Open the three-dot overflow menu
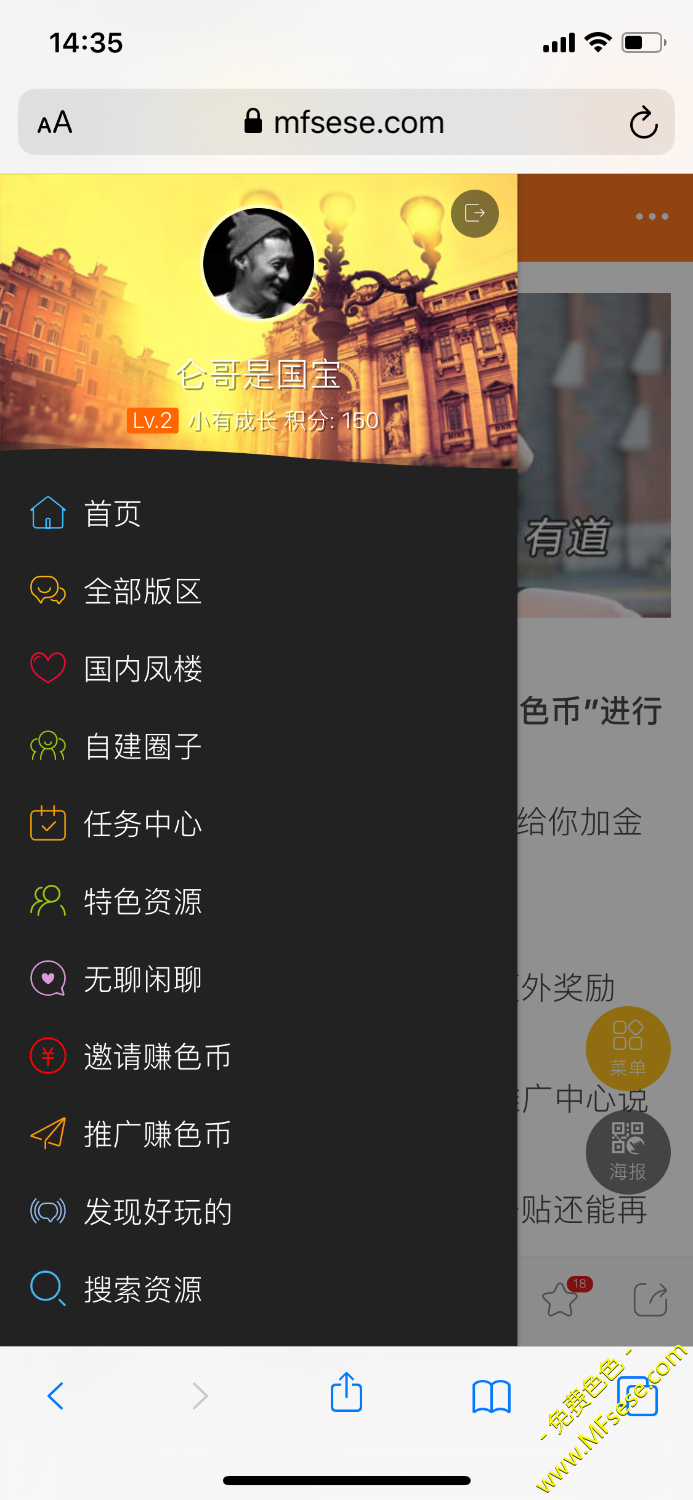Viewport: 693px width, 1500px height. point(651,216)
